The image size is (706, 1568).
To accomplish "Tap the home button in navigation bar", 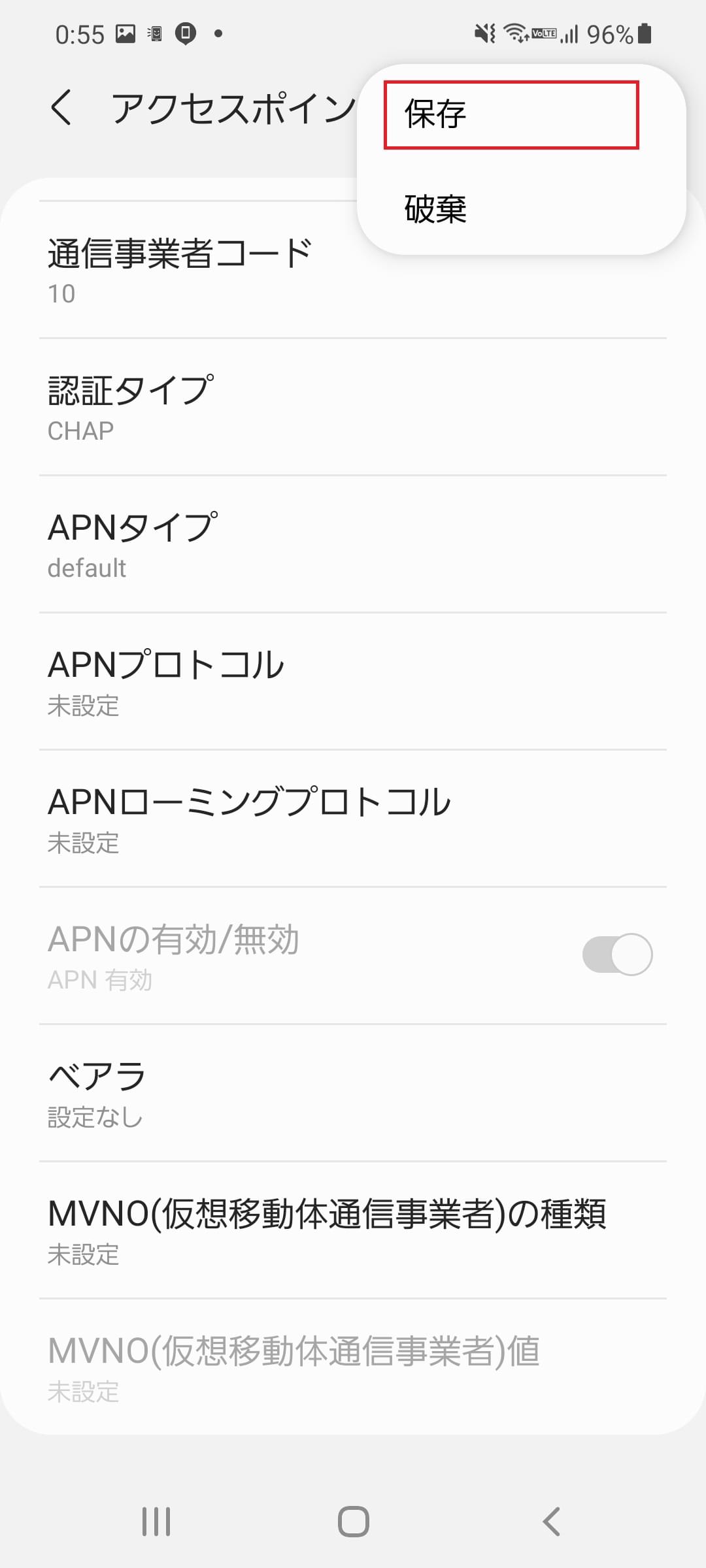I will pyautogui.click(x=353, y=1520).
